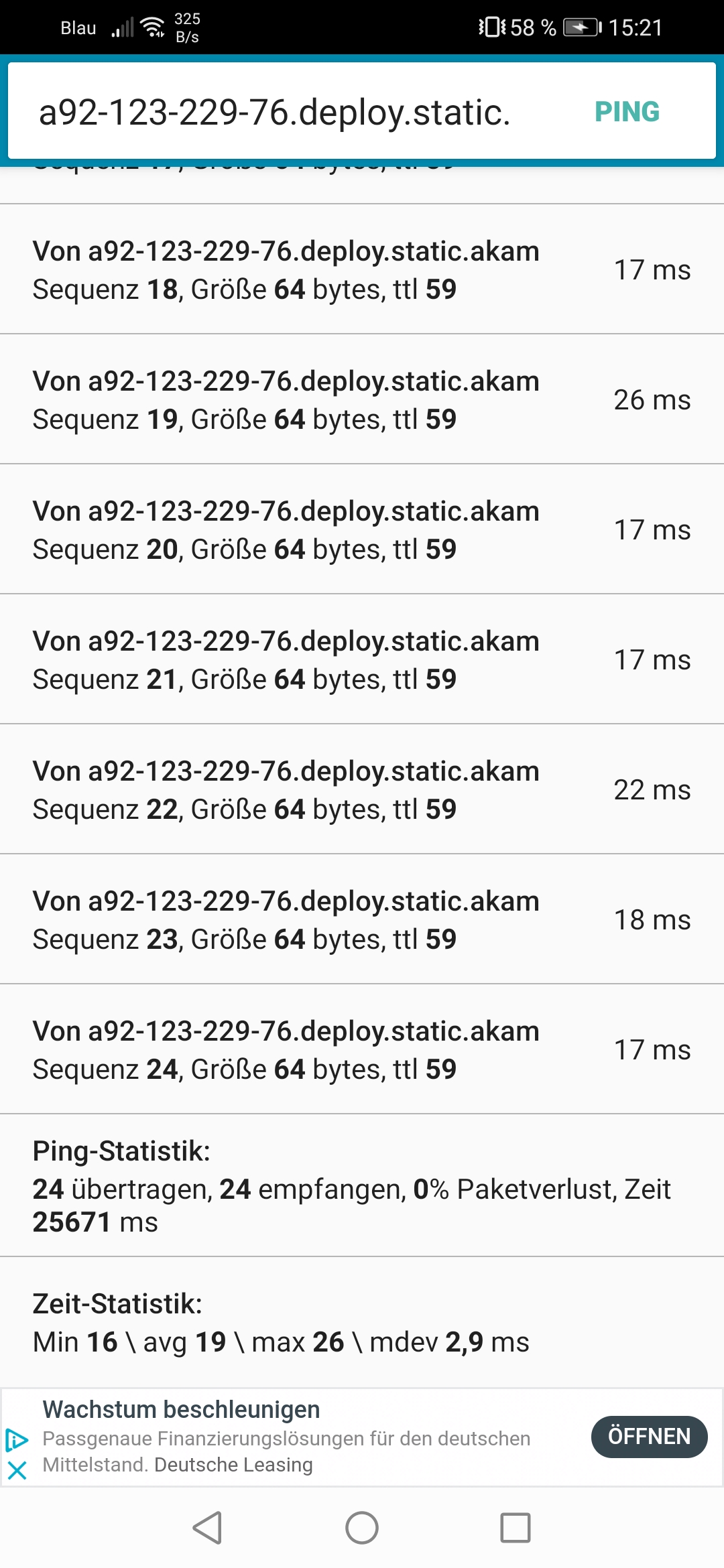Go back with the system back button
Image resolution: width=724 pixels, height=1568 pixels.
click(207, 1528)
